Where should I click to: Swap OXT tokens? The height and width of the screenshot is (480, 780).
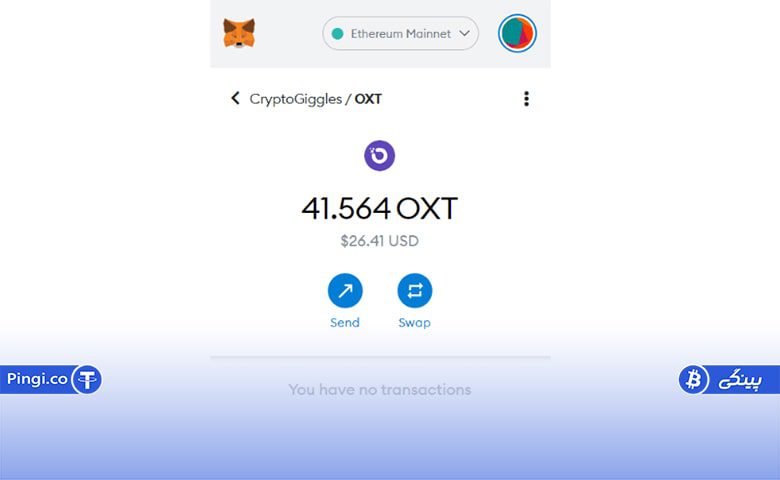414,291
